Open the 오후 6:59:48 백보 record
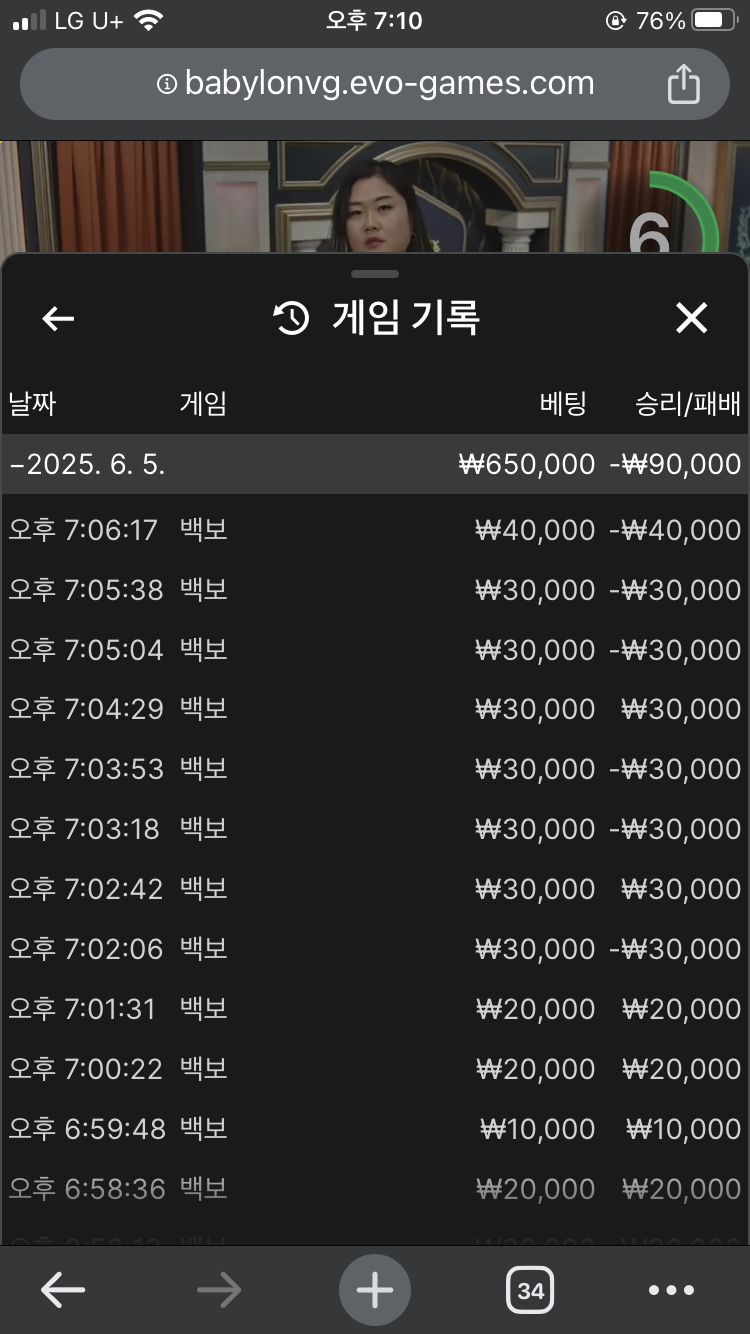 (x=375, y=1129)
